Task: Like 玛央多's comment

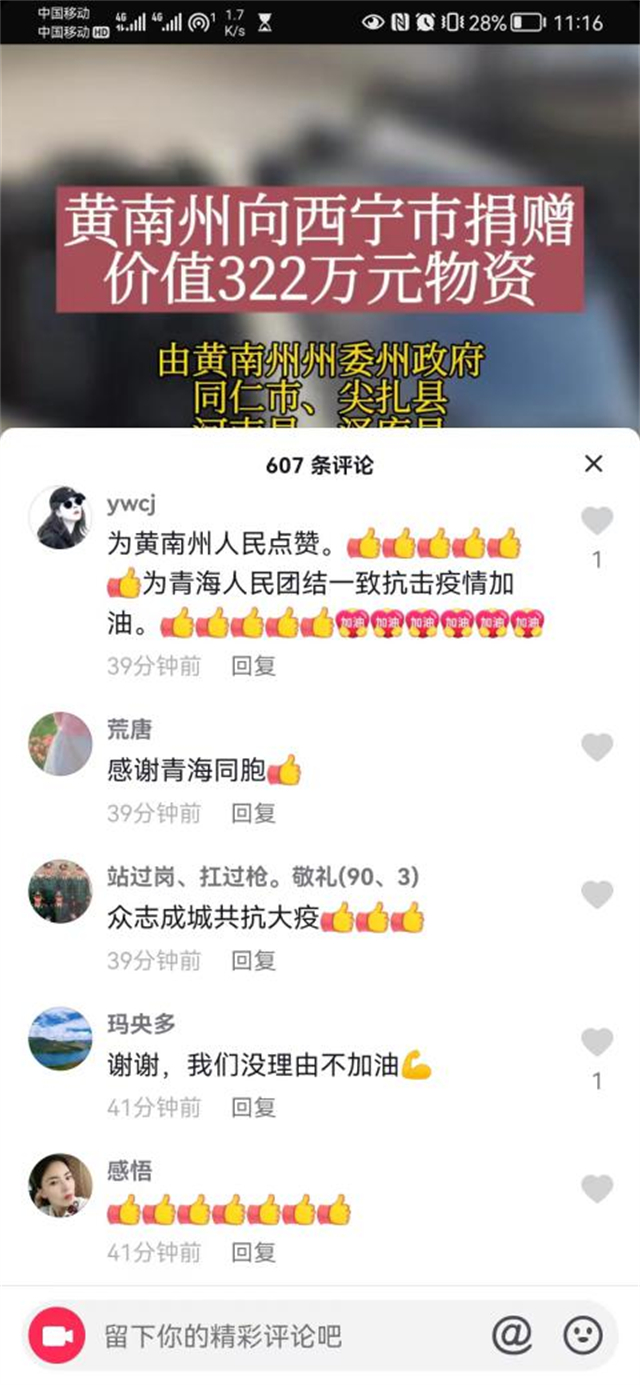Action: (x=597, y=1042)
